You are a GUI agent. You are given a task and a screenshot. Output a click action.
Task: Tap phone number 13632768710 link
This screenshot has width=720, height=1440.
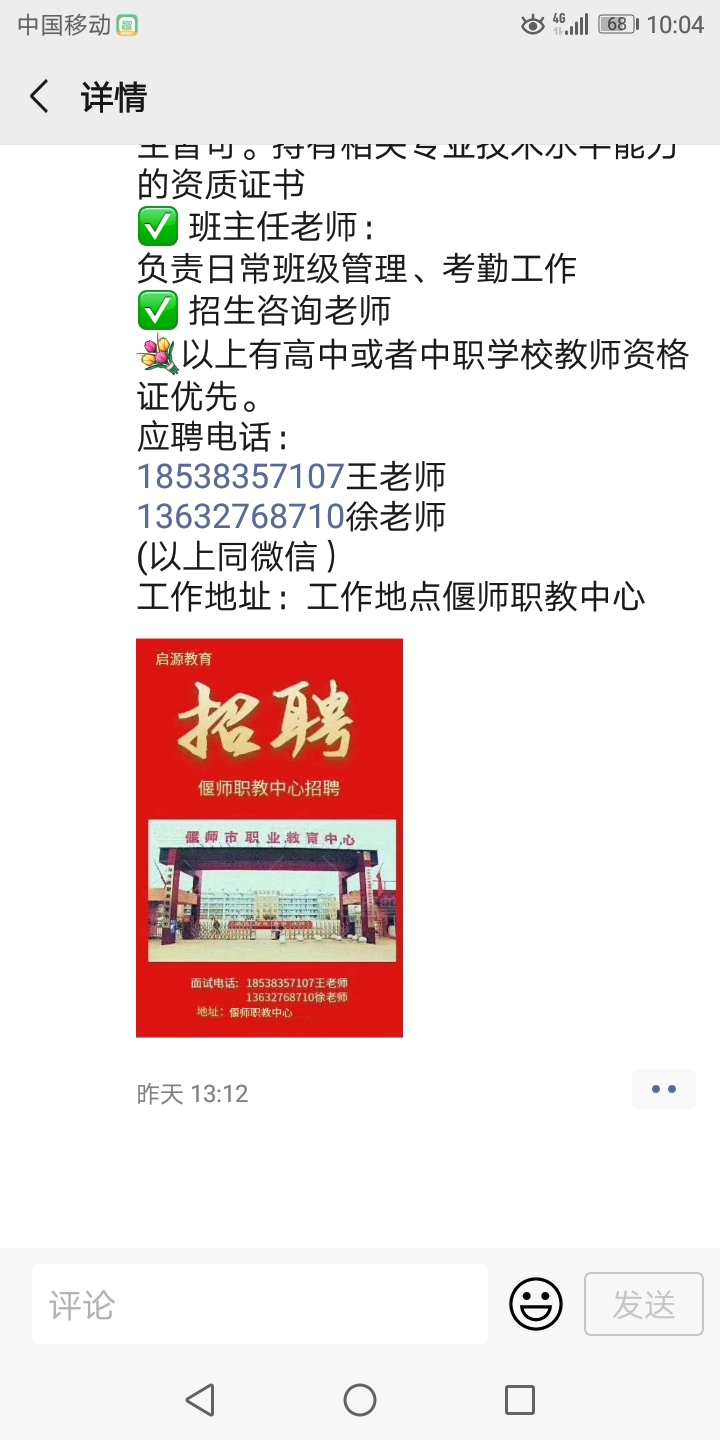[x=240, y=517]
